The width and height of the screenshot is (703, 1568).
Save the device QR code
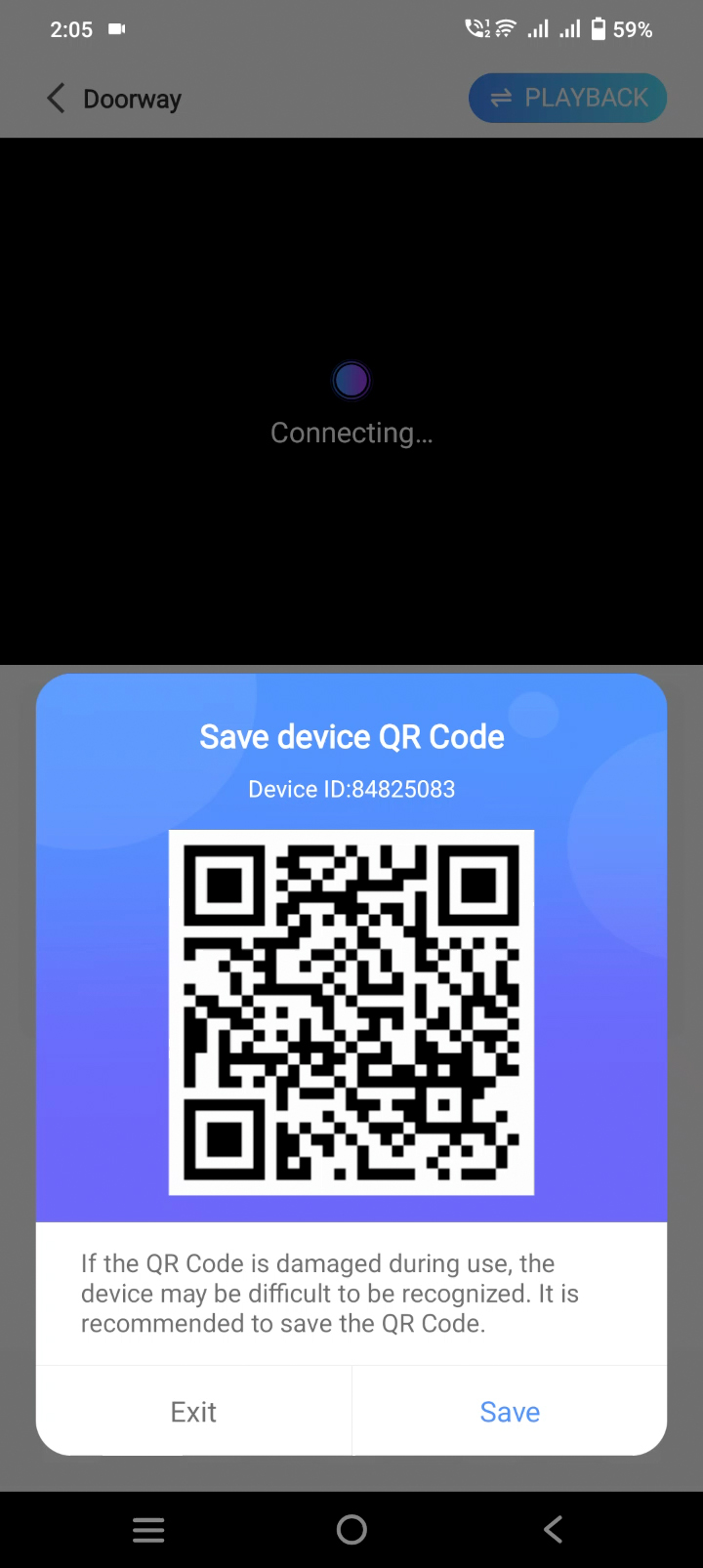[x=509, y=1412]
